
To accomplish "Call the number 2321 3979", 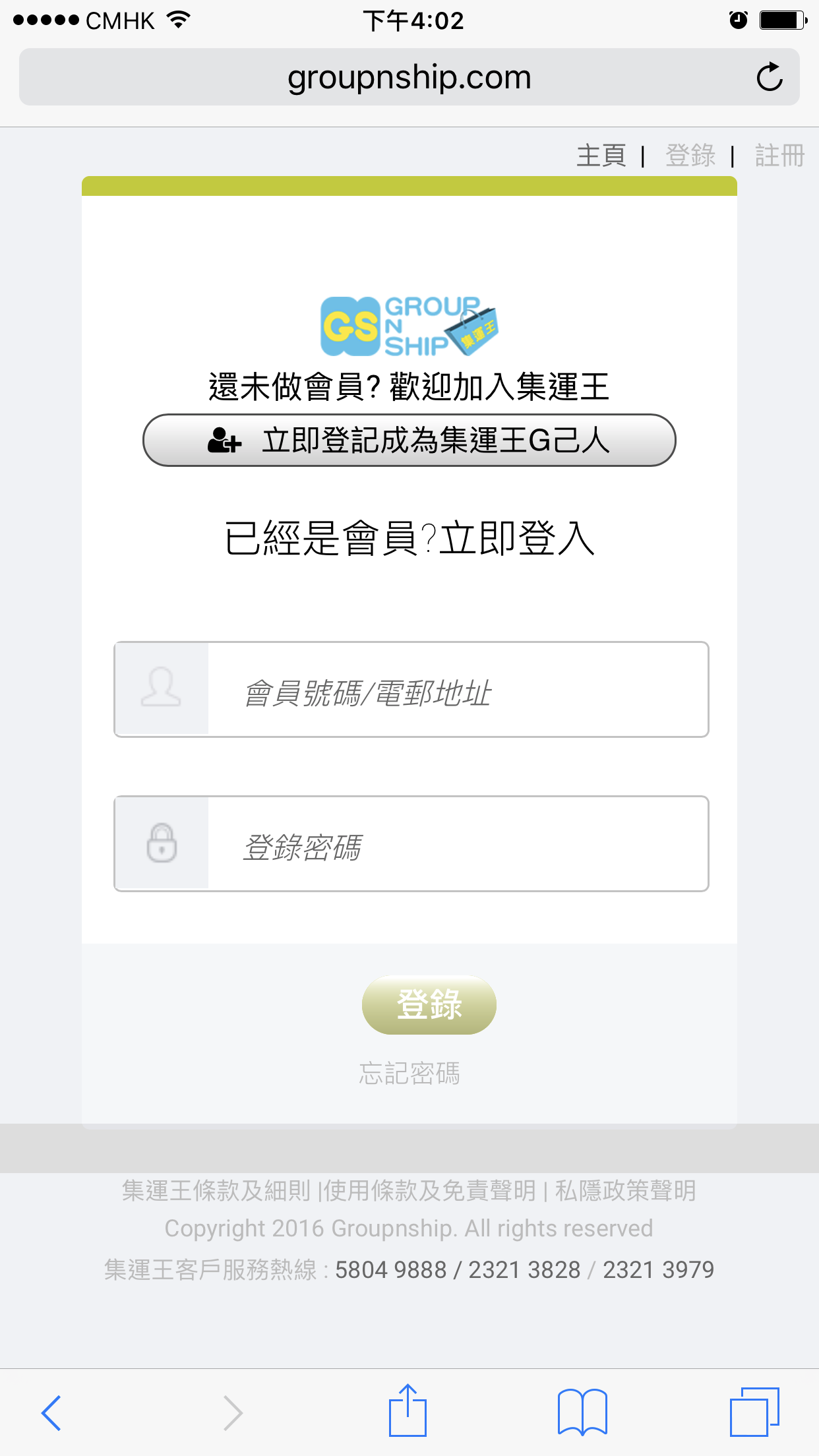I will (658, 1269).
